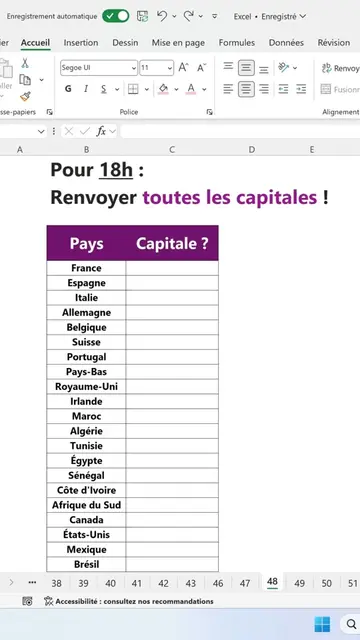Screen dimensions: 360x640
Task: Click the formula bar input
Action: coord(240,131)
